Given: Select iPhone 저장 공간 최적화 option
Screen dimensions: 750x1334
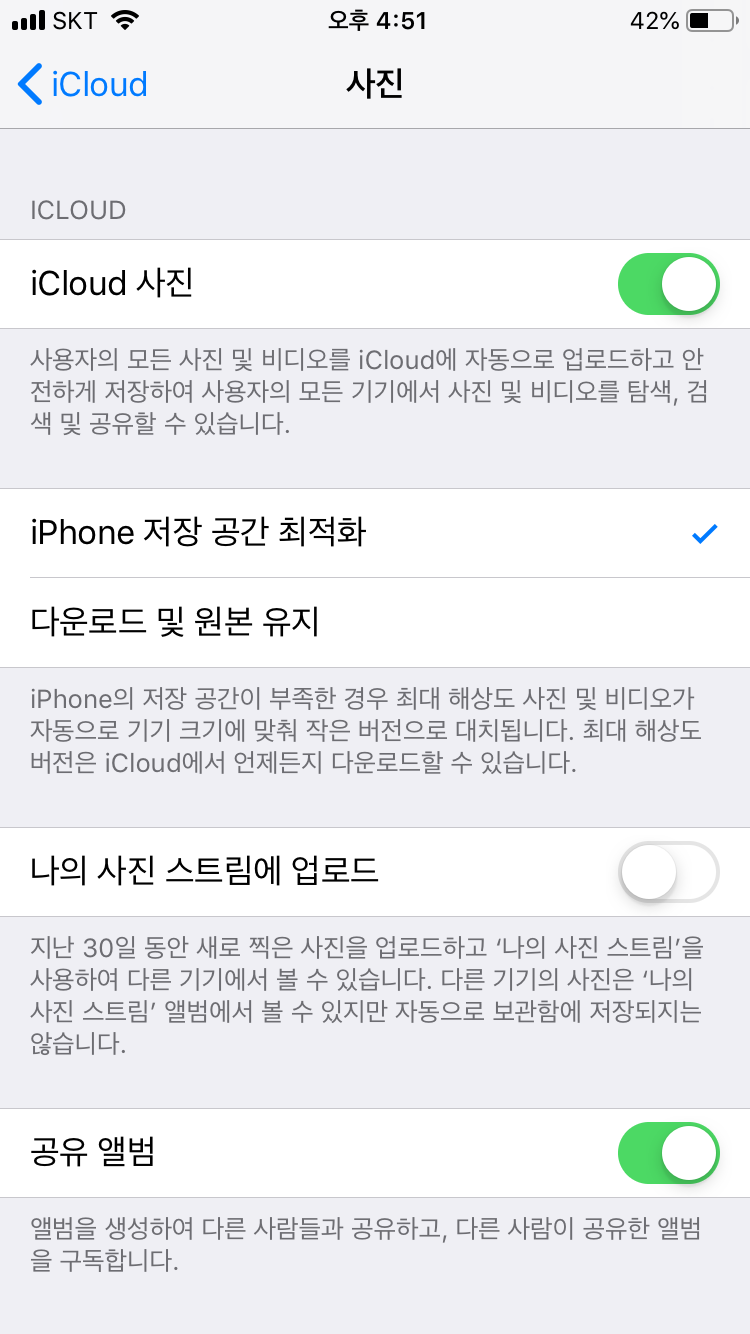Looking at the screenshot, I should (x=375, y=533).
